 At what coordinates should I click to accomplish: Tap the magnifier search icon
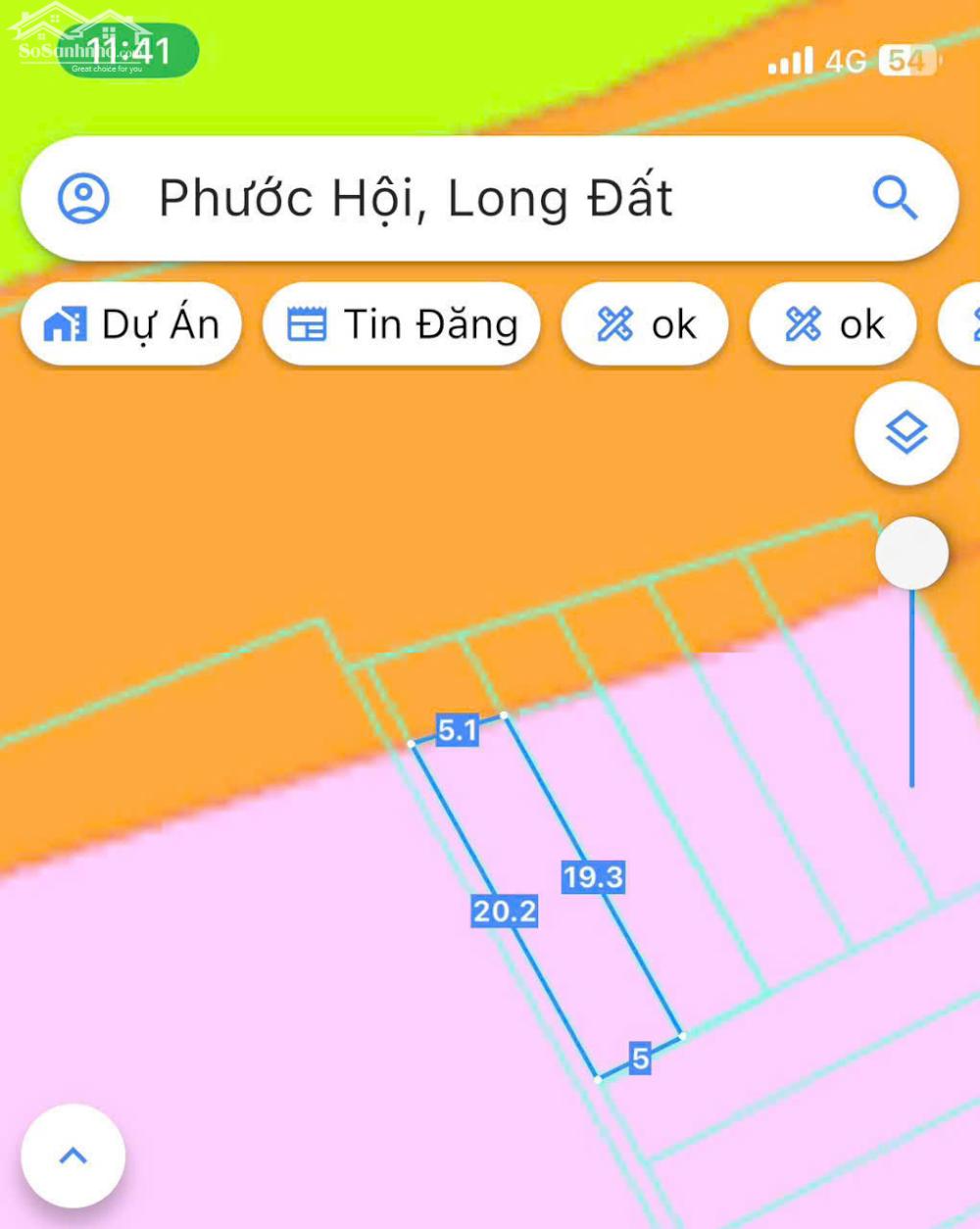894,197
